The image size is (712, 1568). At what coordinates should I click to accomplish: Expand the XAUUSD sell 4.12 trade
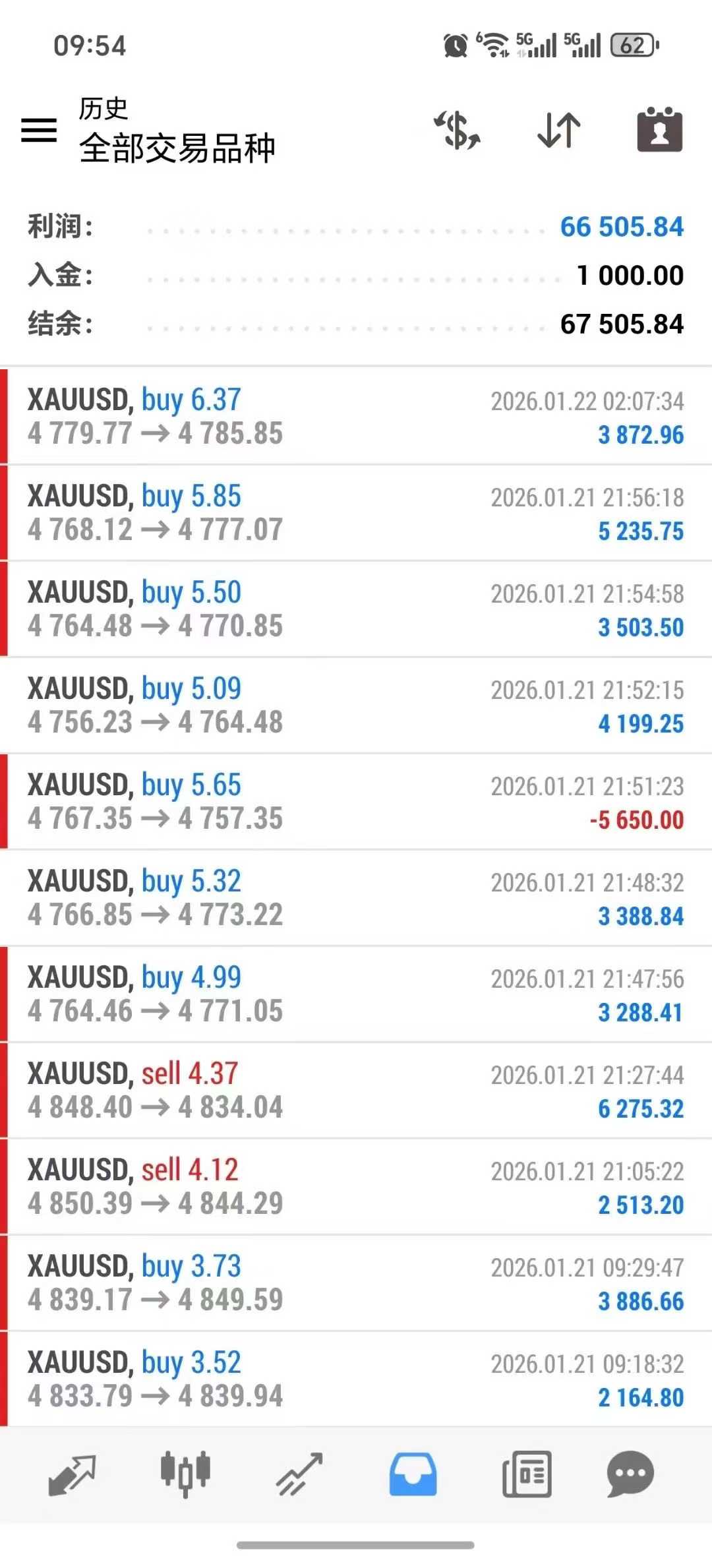[356, 1187]
